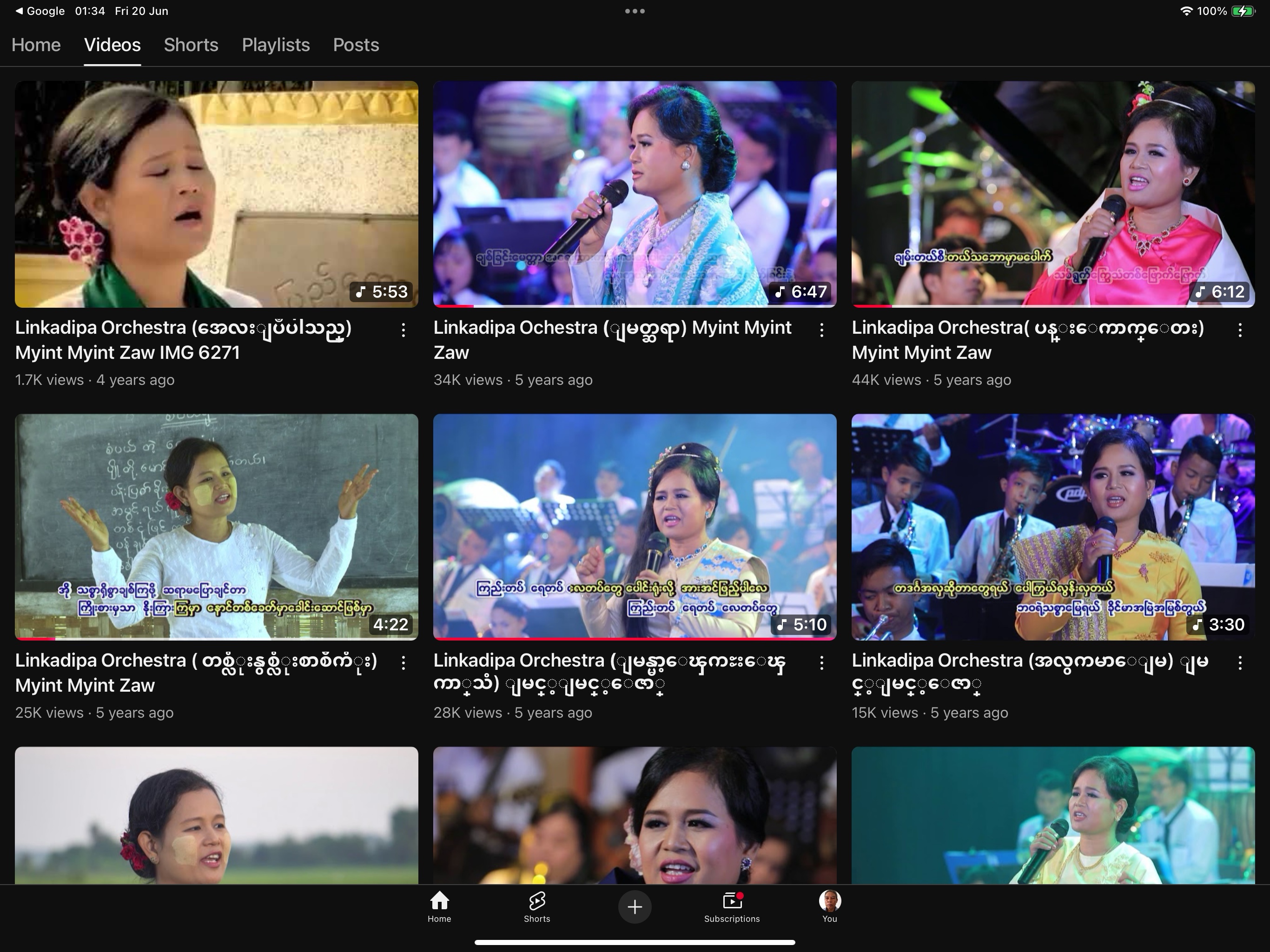Open options menu for the 44K views video
Viewport: 1270px width, 952px height.
click(1240, 330)
